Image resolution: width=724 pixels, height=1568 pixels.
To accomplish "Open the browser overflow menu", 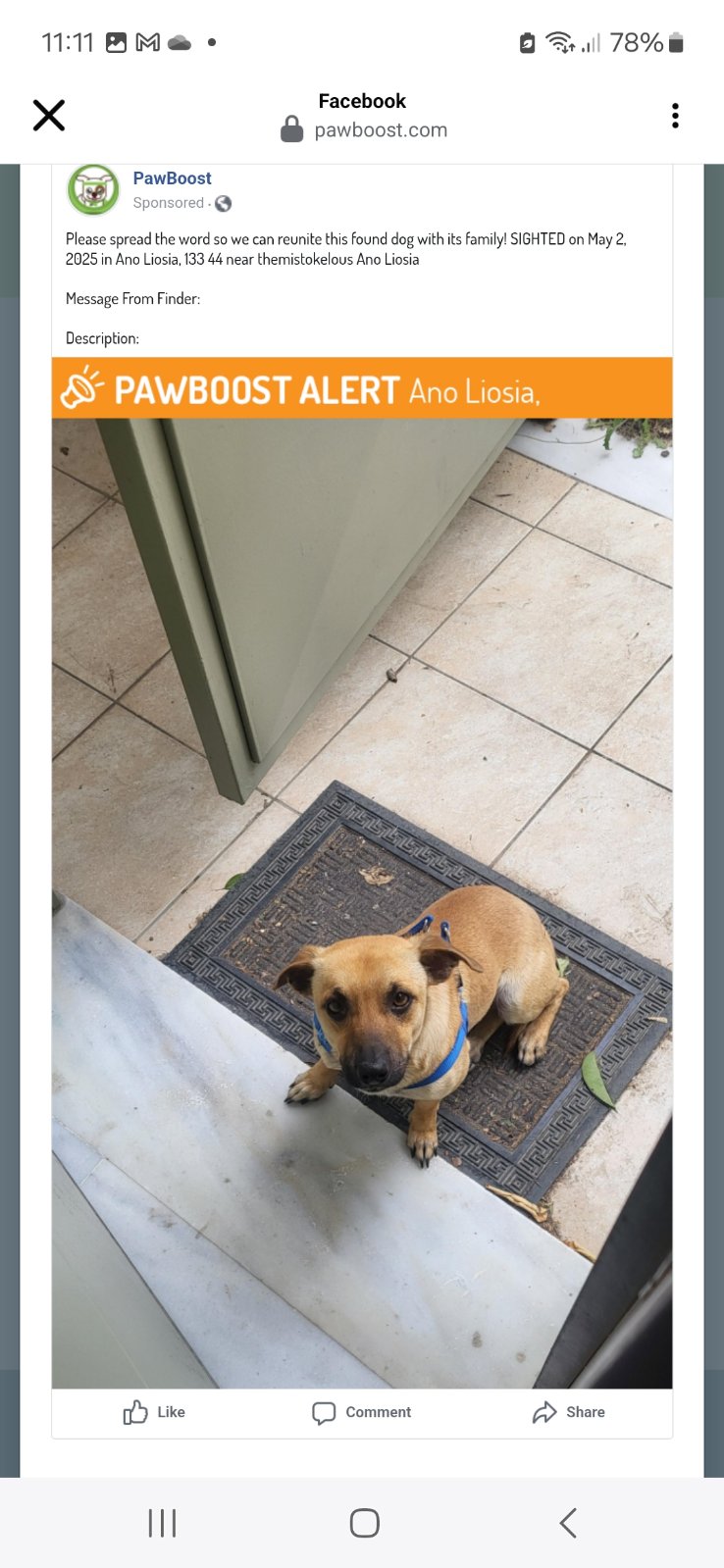I will pyautogui.click(x=675, y=116).
